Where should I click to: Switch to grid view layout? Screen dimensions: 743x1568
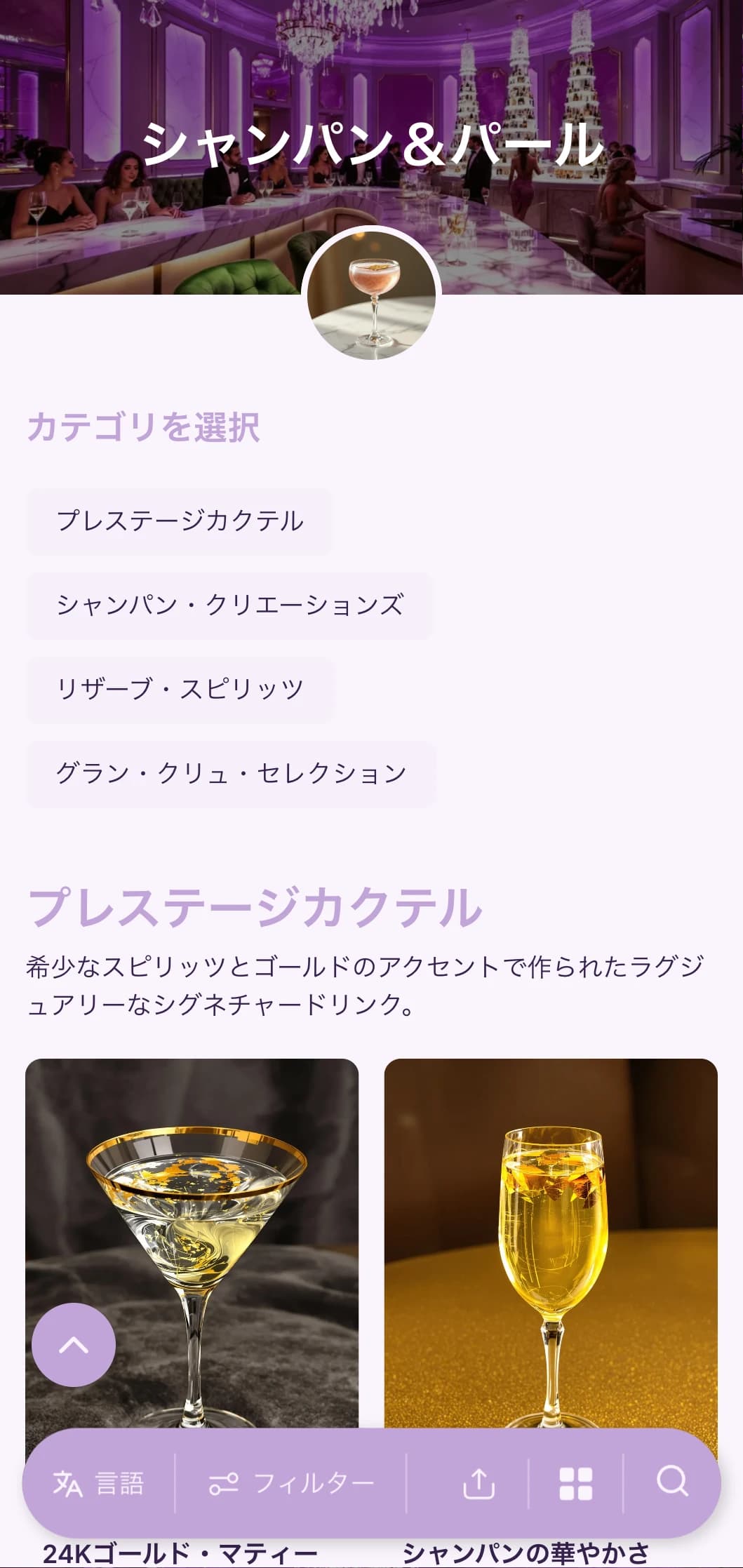pyautogui.click(x=576, y=1484)
